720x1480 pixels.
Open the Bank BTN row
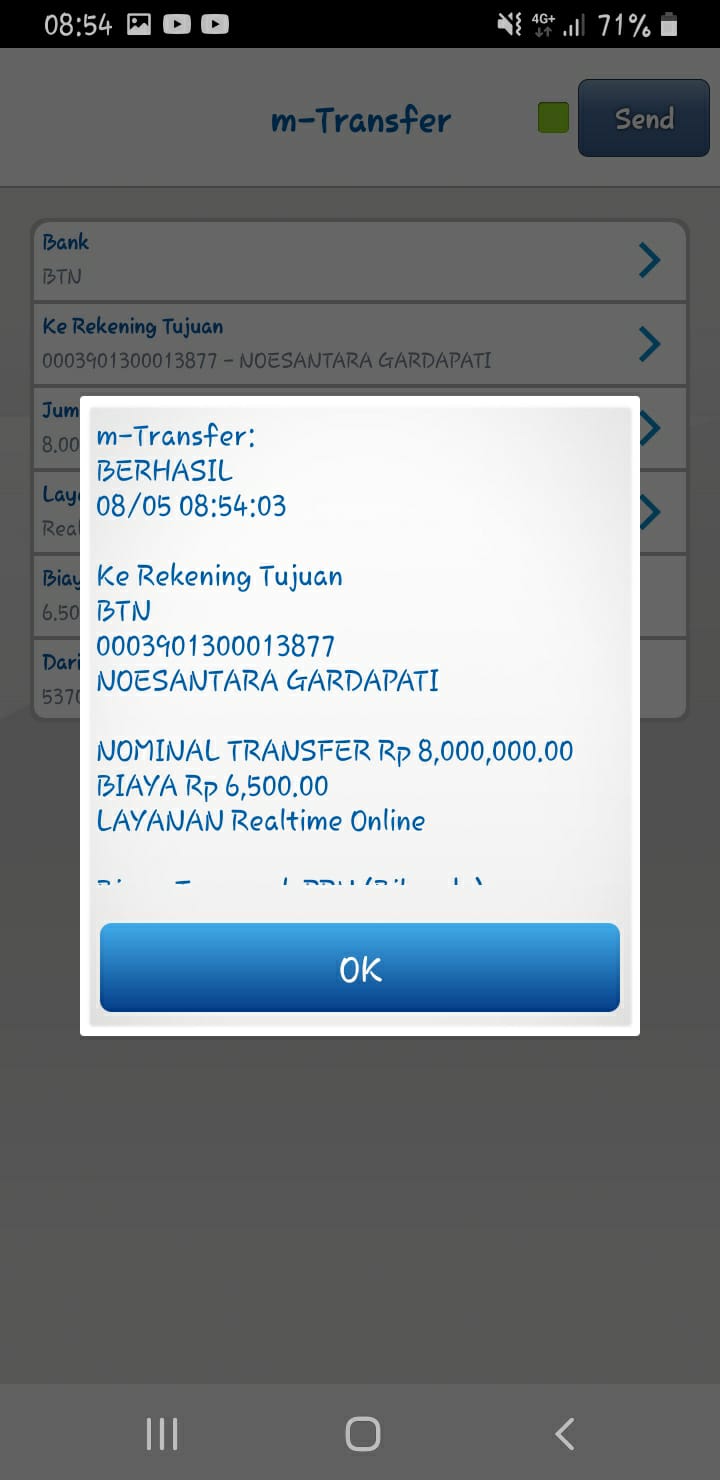[x=360, y=260]
